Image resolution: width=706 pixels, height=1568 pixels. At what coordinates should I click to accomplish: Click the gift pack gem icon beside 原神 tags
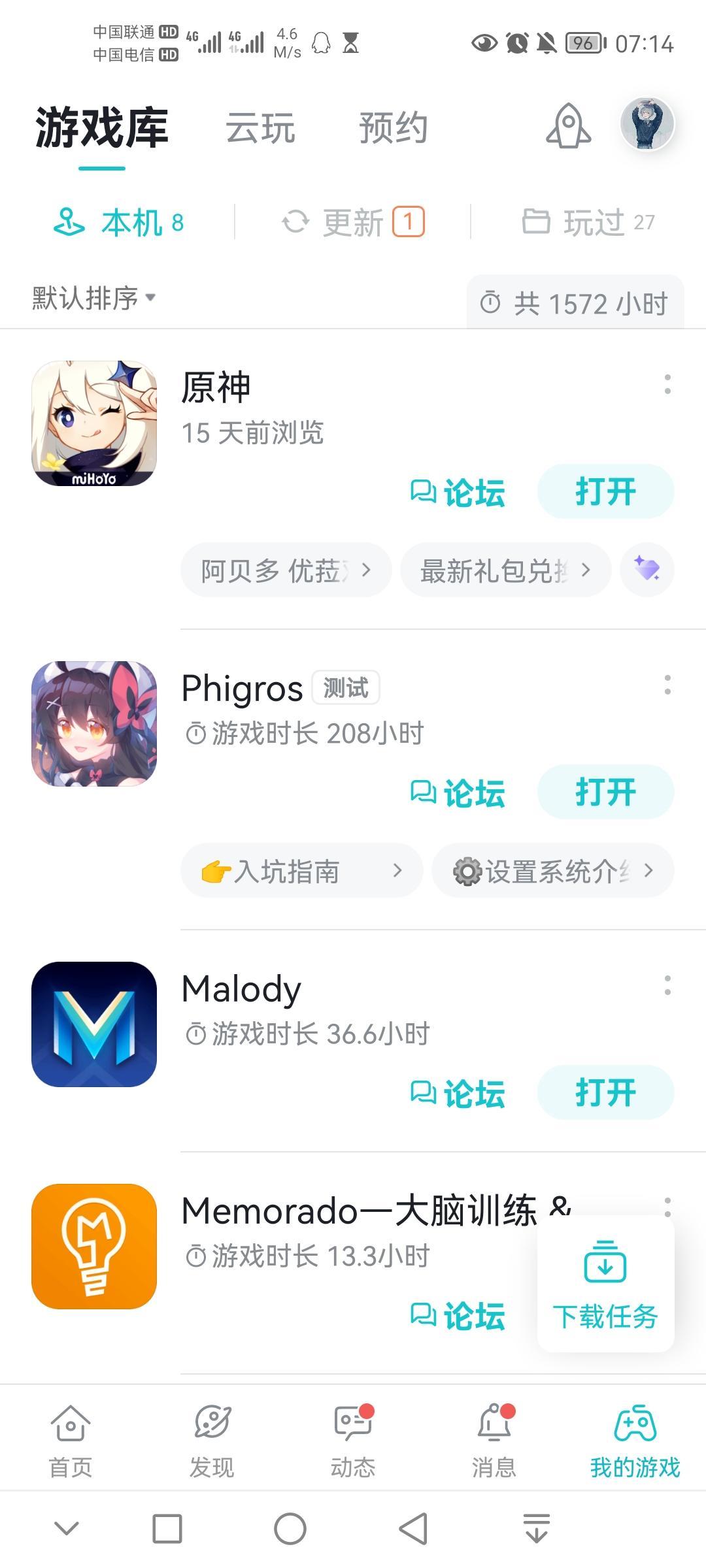[646, 570]
